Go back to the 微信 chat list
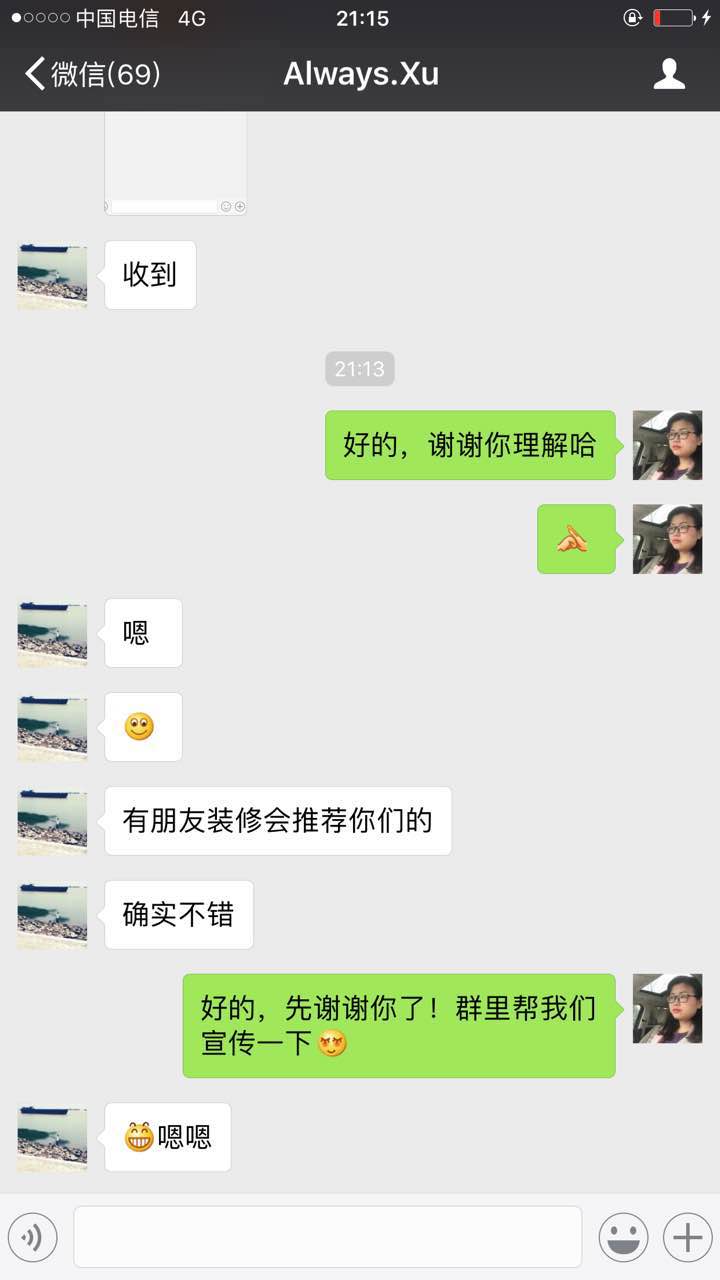720x1280 pixels. click(90, 74)
